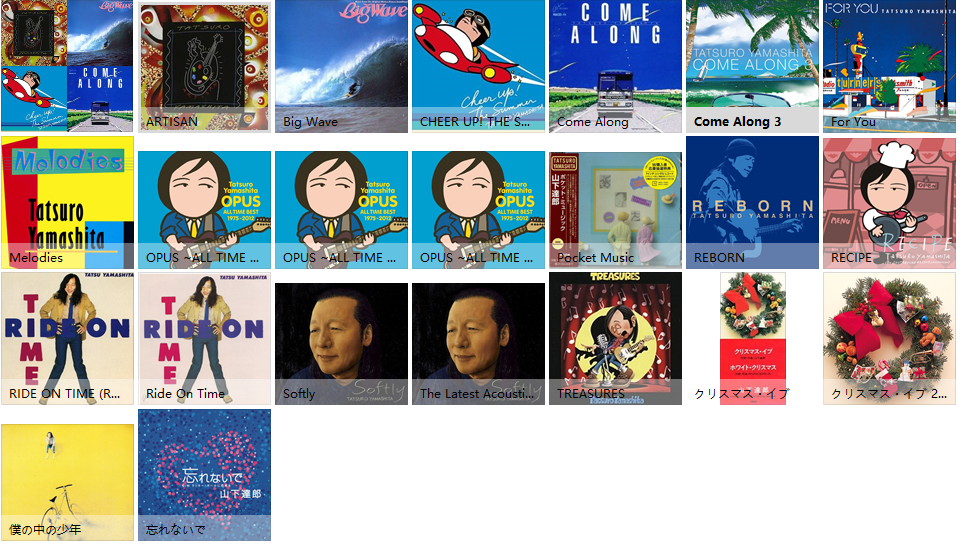
Task: Open the Softly album
Action: (x=341, y=338)
